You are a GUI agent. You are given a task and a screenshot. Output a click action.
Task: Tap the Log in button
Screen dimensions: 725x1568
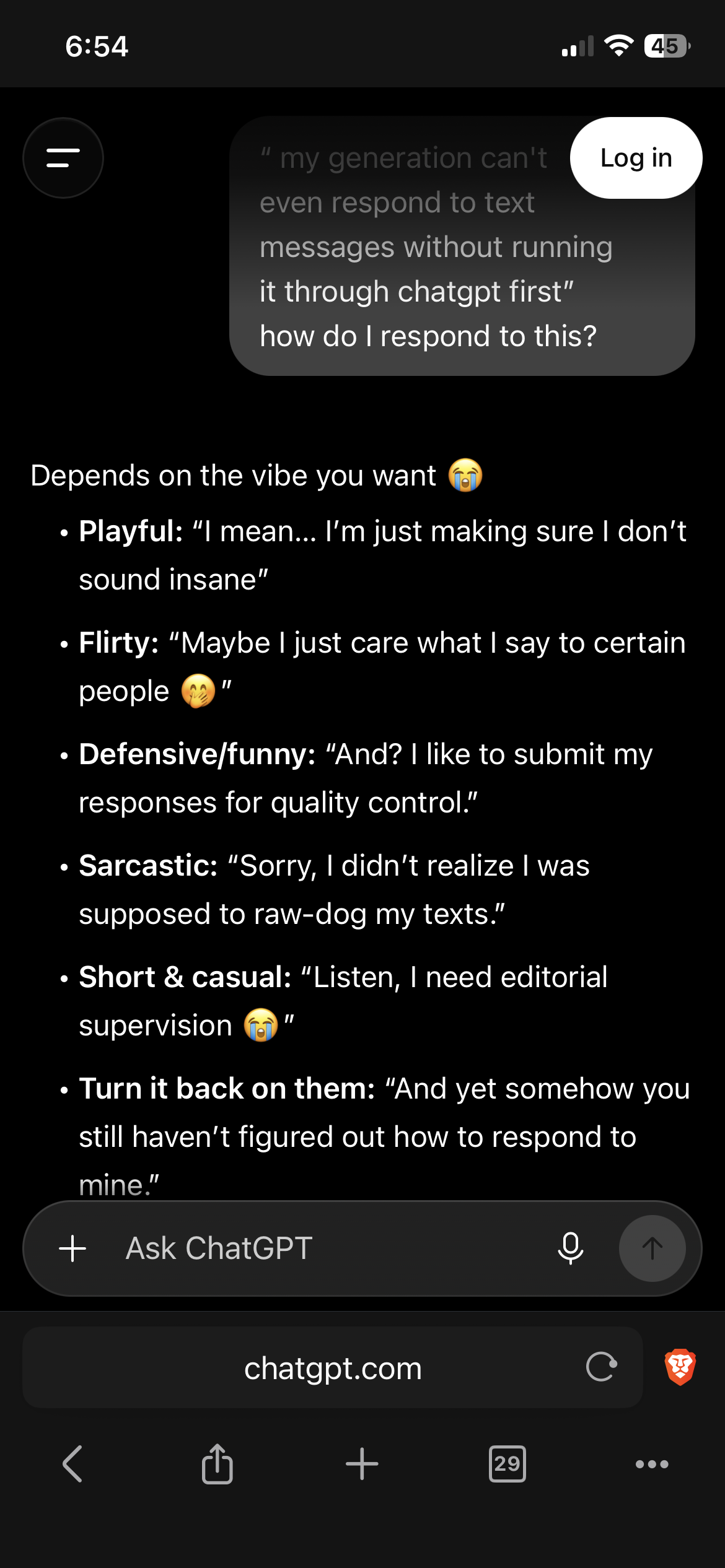(636, 158)
